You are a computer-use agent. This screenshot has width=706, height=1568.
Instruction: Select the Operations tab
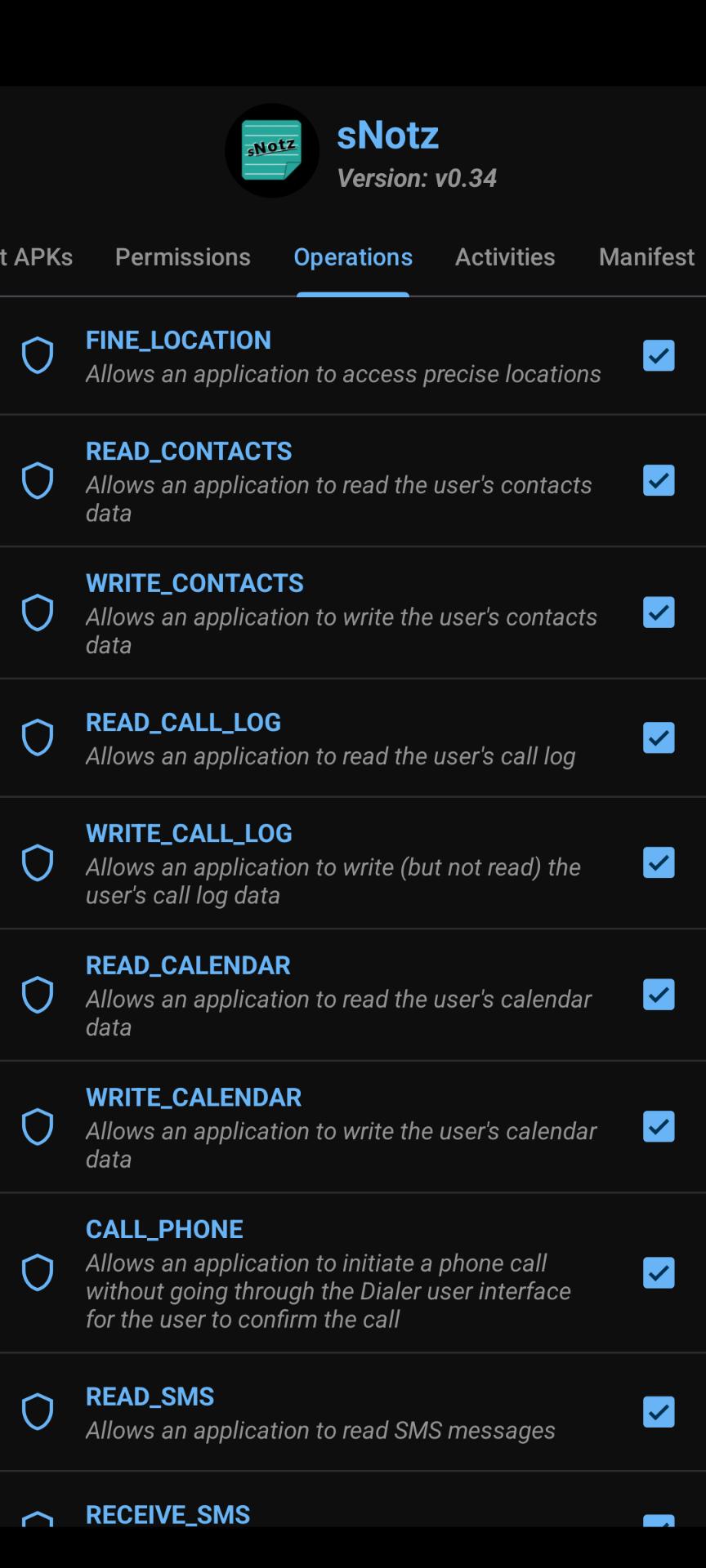353,256
